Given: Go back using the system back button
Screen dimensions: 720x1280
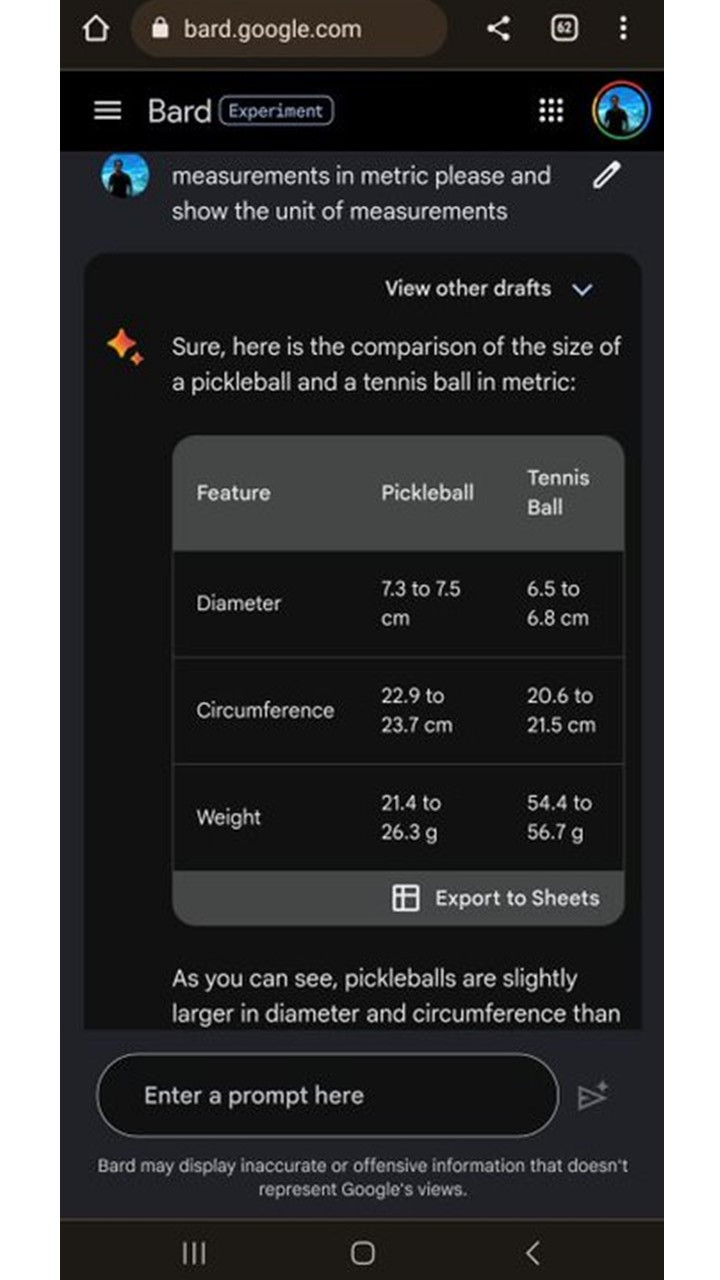Looking at the screenshot, I should [x=533, y=1252].
